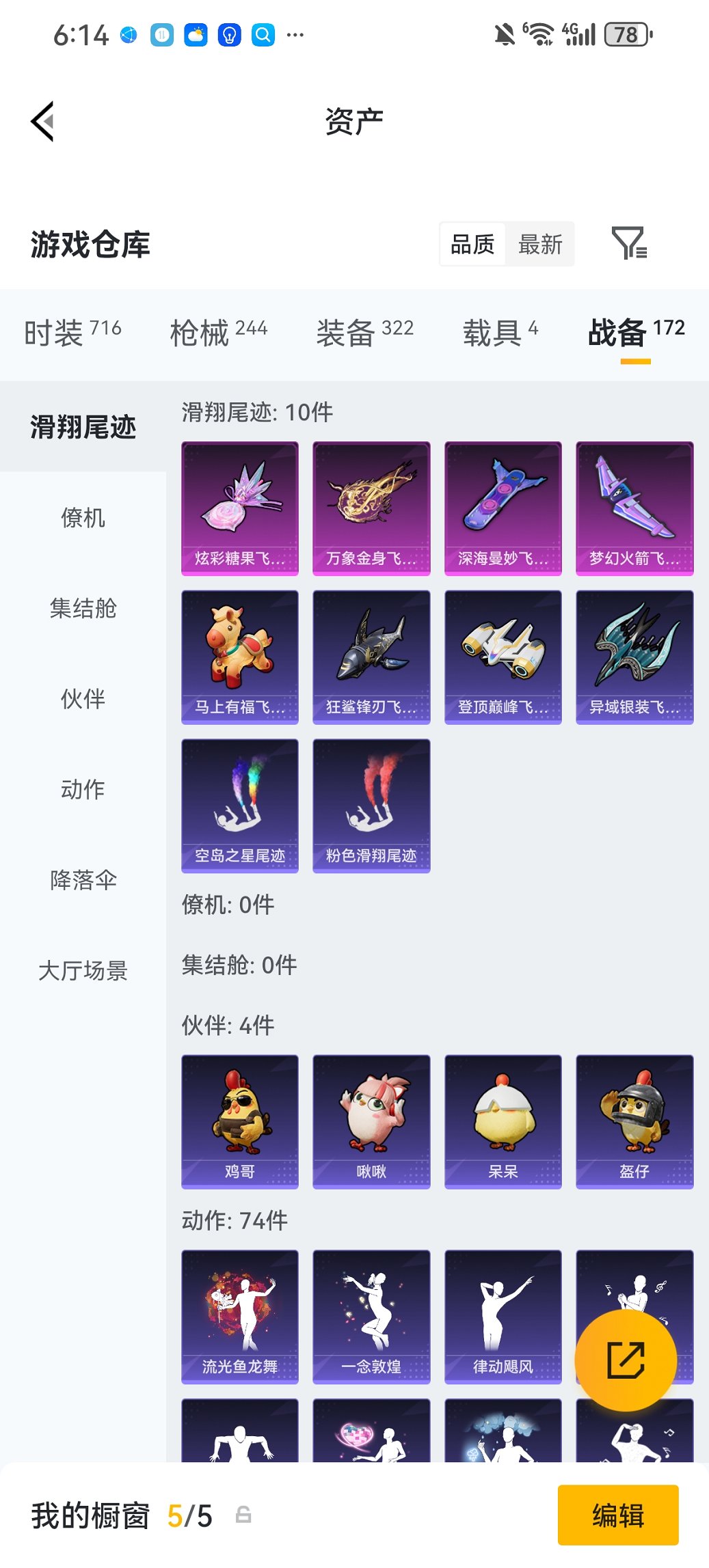Sort the warehouse by 品质
The height and width of the screenshot is (1568, 709).
pos(472,244)
